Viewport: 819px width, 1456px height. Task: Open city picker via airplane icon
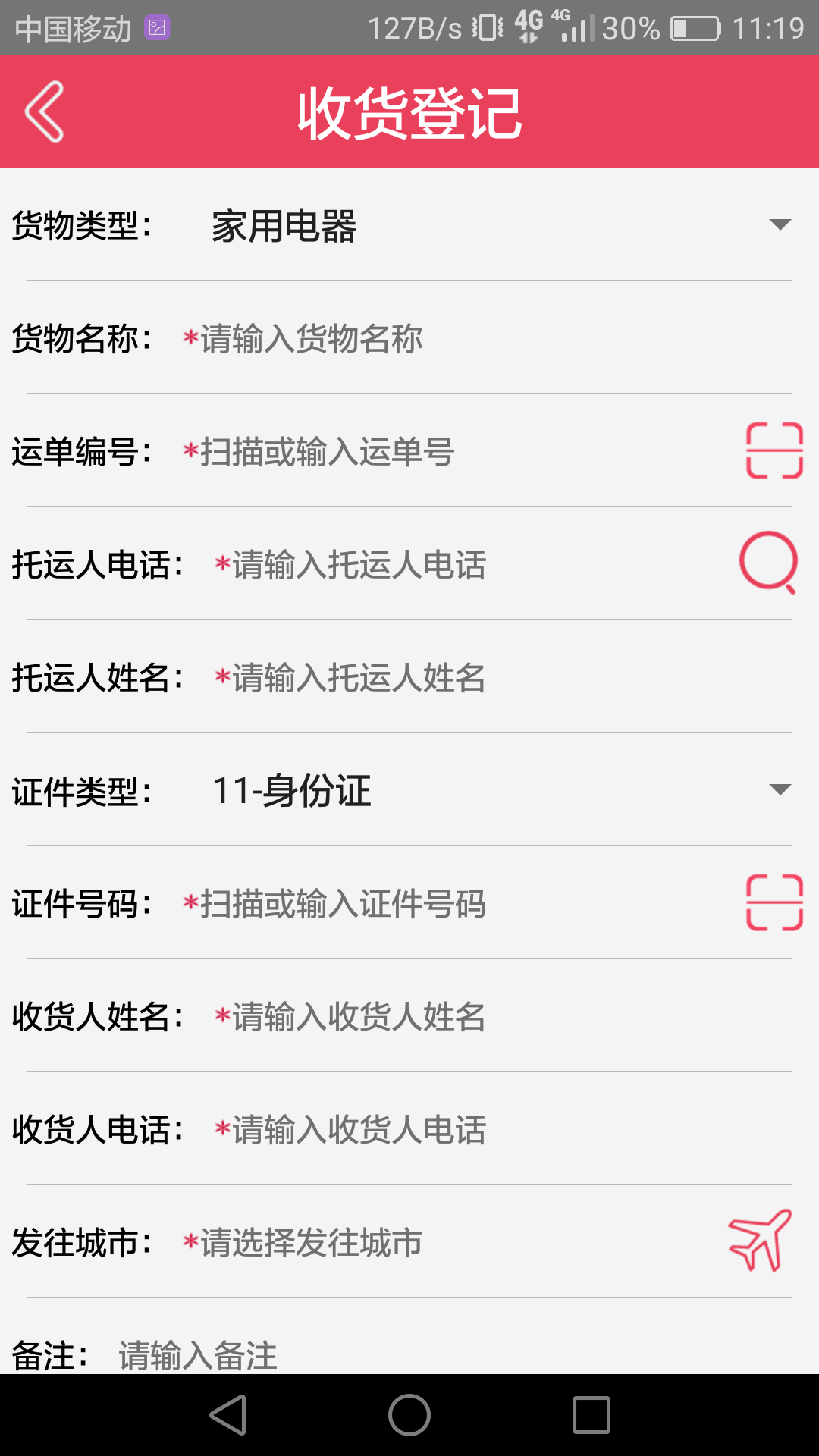click(760, 1241)
